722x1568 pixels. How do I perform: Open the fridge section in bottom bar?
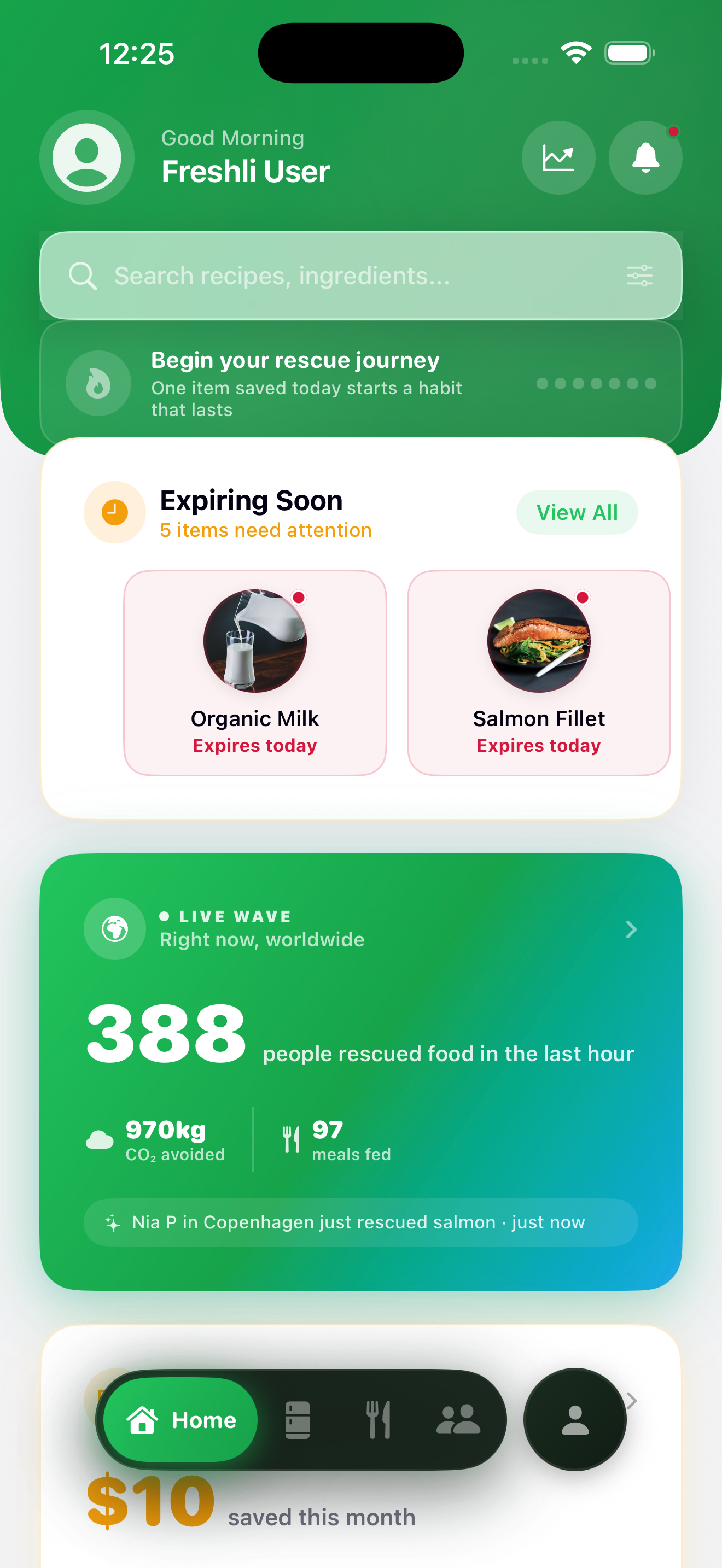click(298, 1419)
